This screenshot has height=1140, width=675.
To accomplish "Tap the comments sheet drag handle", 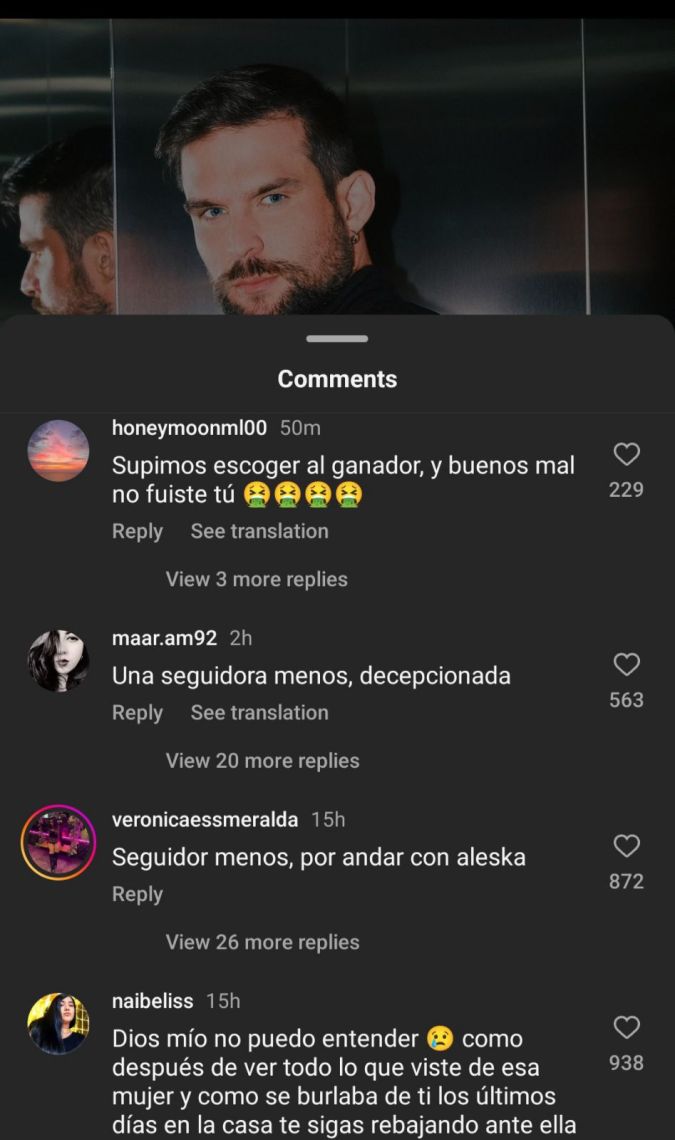I will point(337,339).
